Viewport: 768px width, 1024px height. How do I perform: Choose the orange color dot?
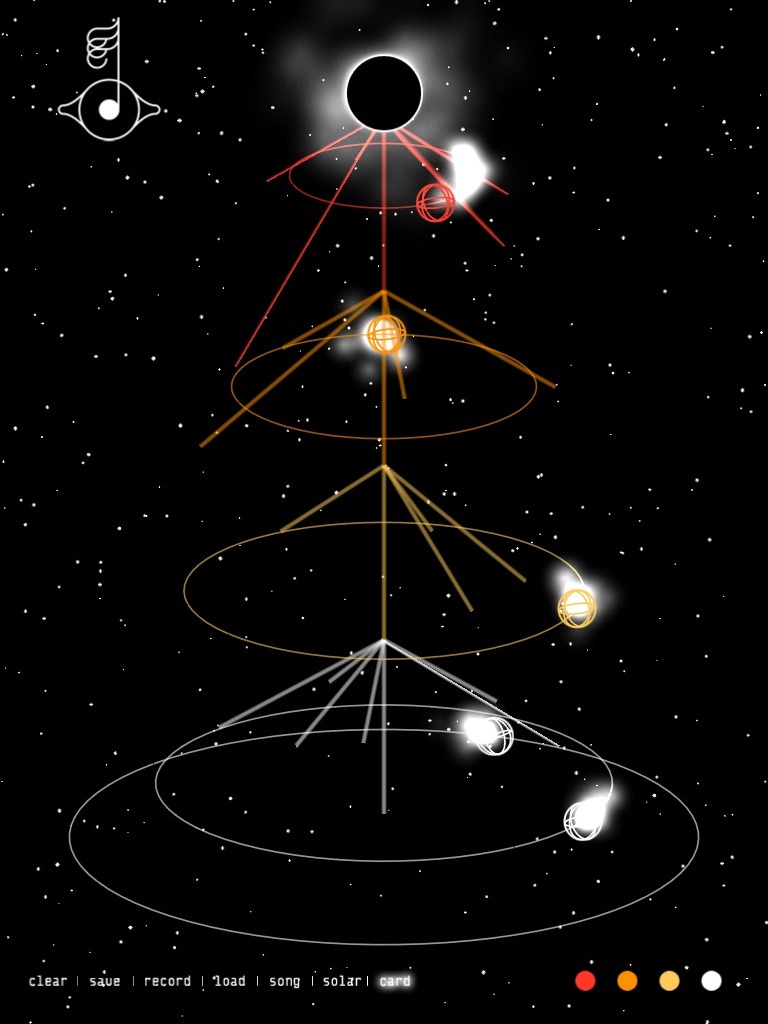(627, 981)
